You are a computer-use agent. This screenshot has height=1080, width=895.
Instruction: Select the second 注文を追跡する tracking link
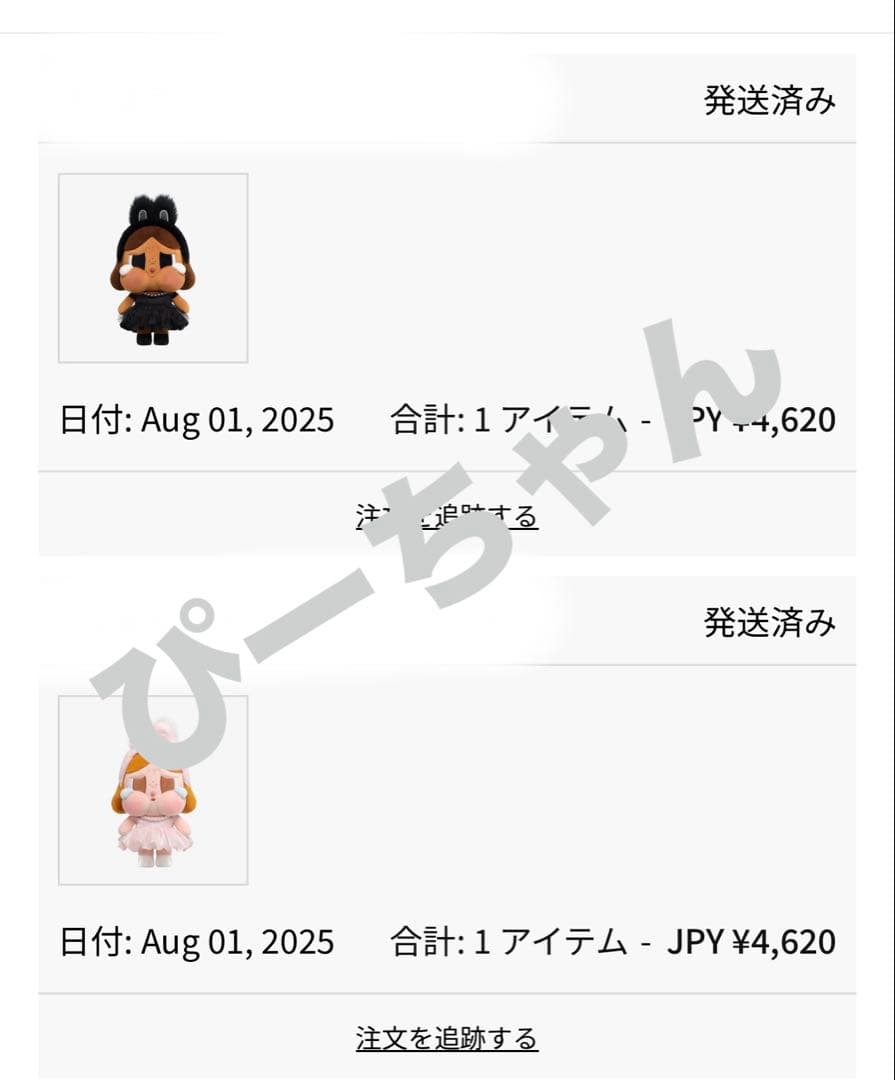(447, 1038)
